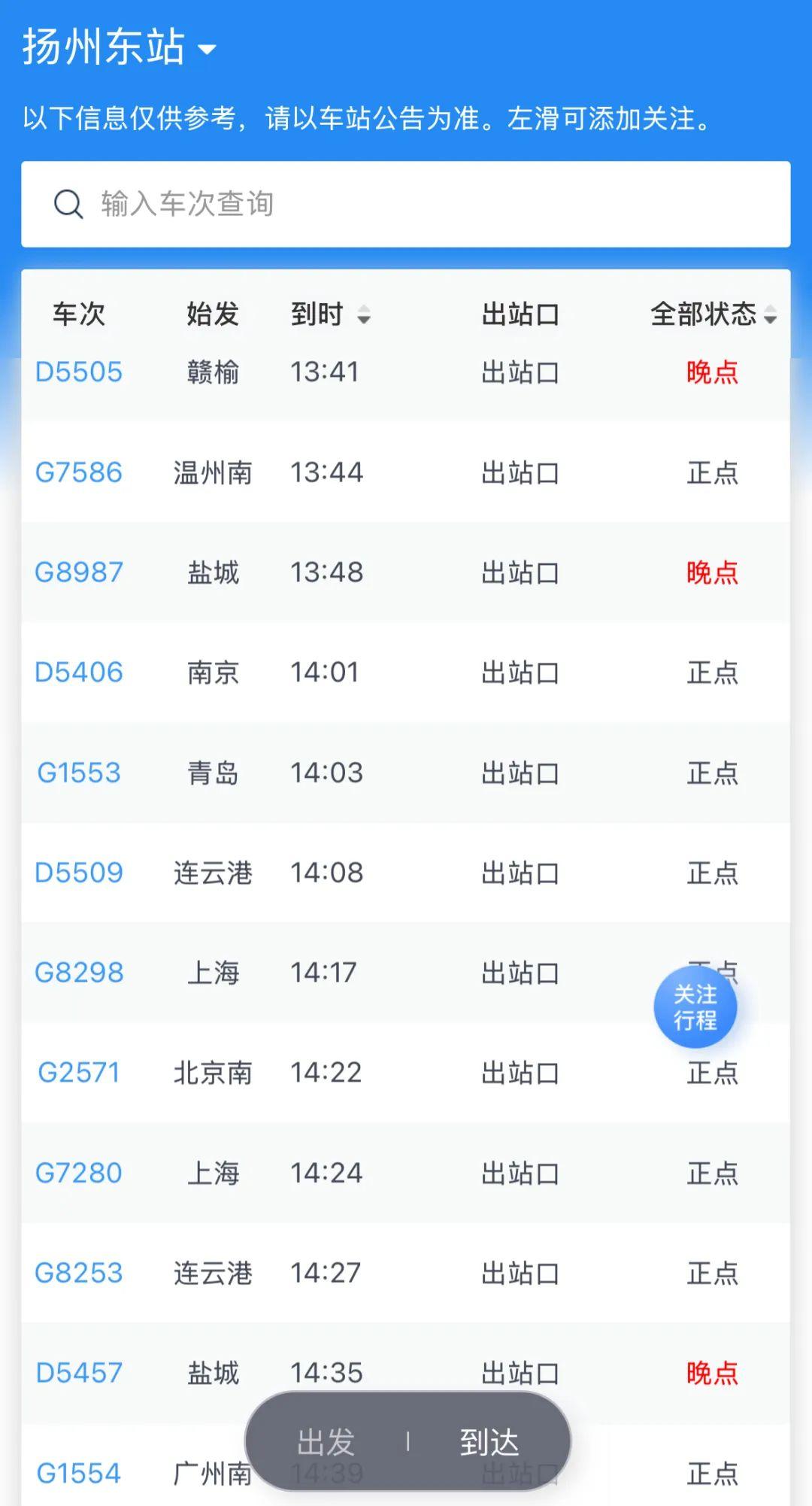Switch to the 出发 departures tab
Viewport: 812px width, 1506px height.
point(326,1442)
